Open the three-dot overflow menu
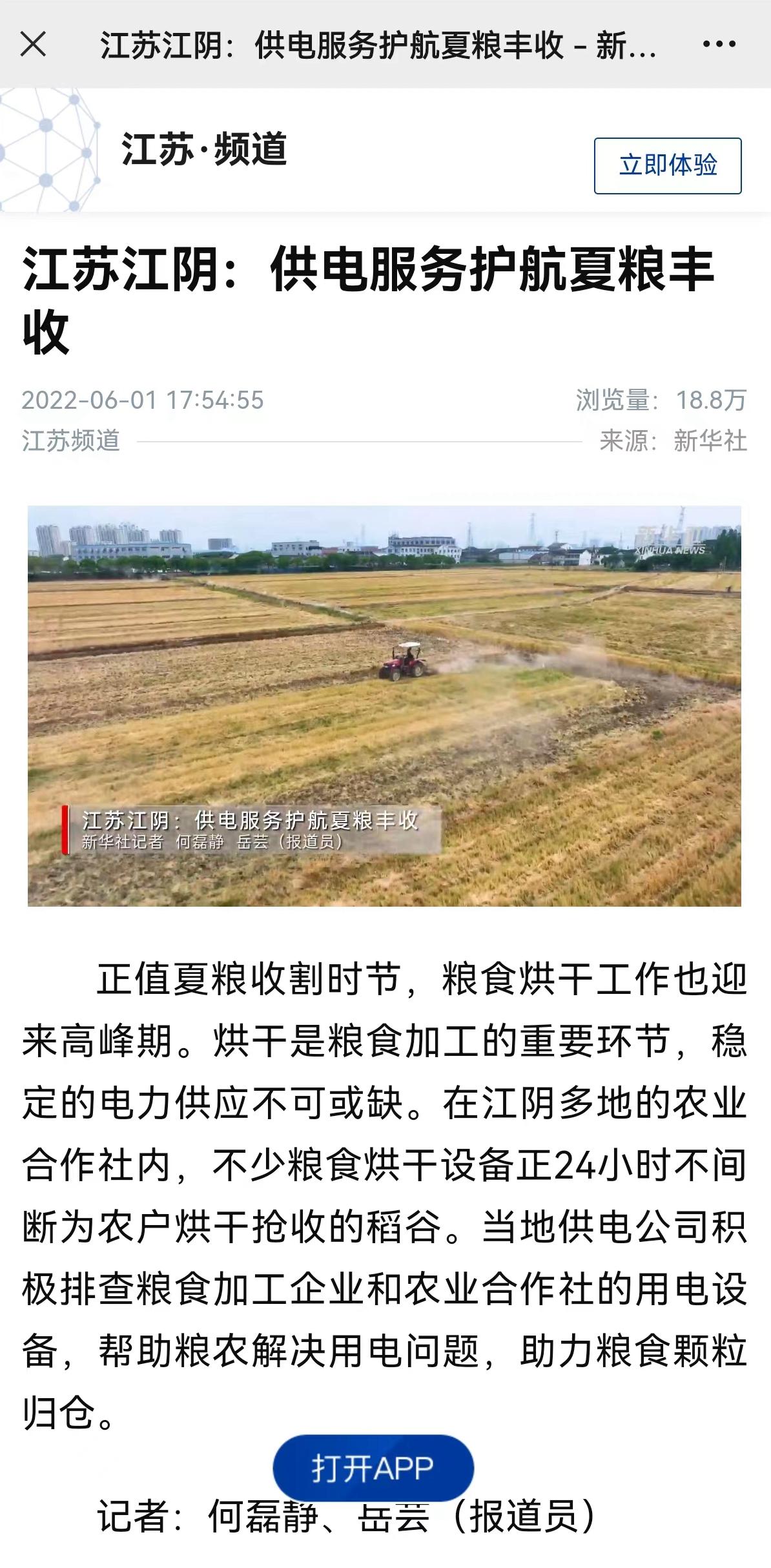The height and width of the screenshot is (1568, 771). (719, 45)
